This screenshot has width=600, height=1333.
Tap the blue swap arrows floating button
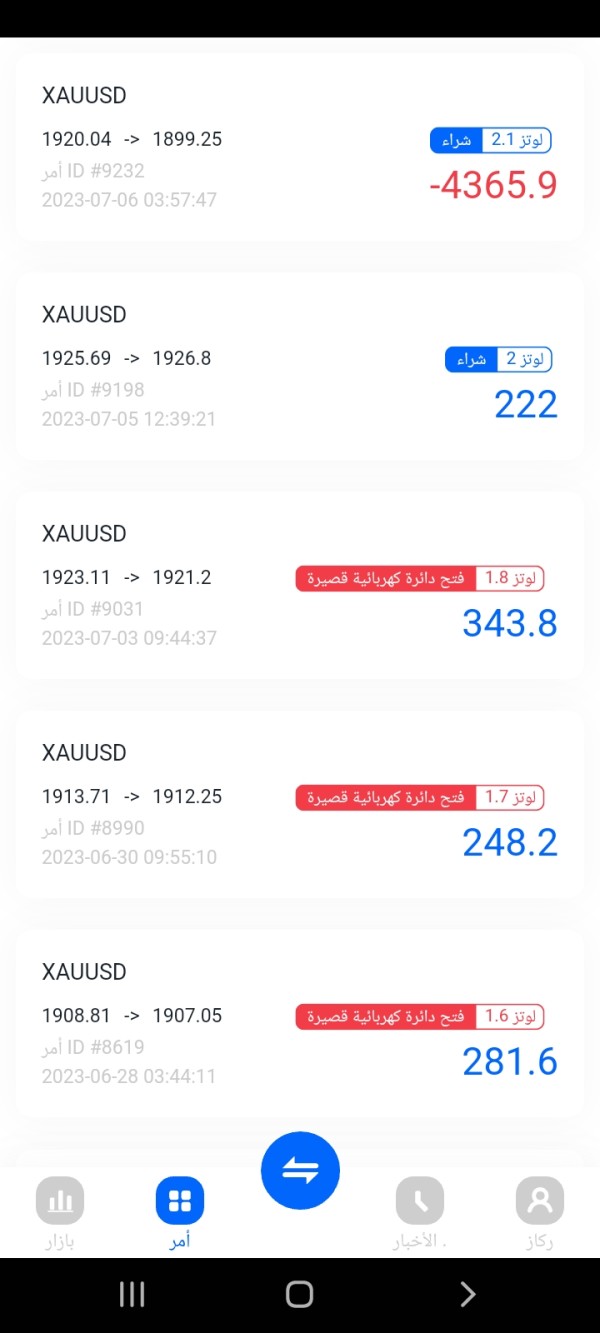[300, 1170]
